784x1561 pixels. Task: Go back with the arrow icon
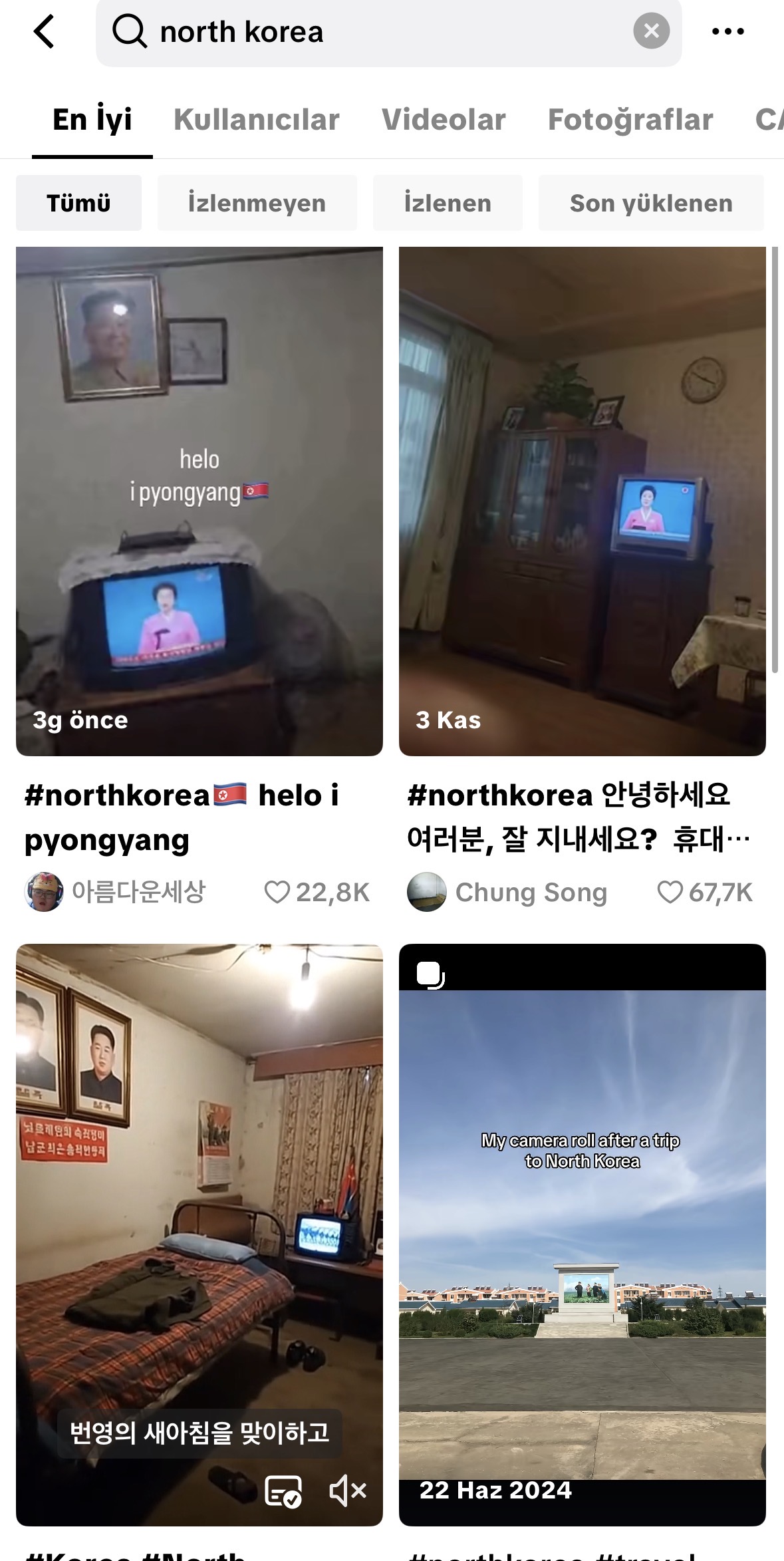pyautogui.click(x=44, y=32)
